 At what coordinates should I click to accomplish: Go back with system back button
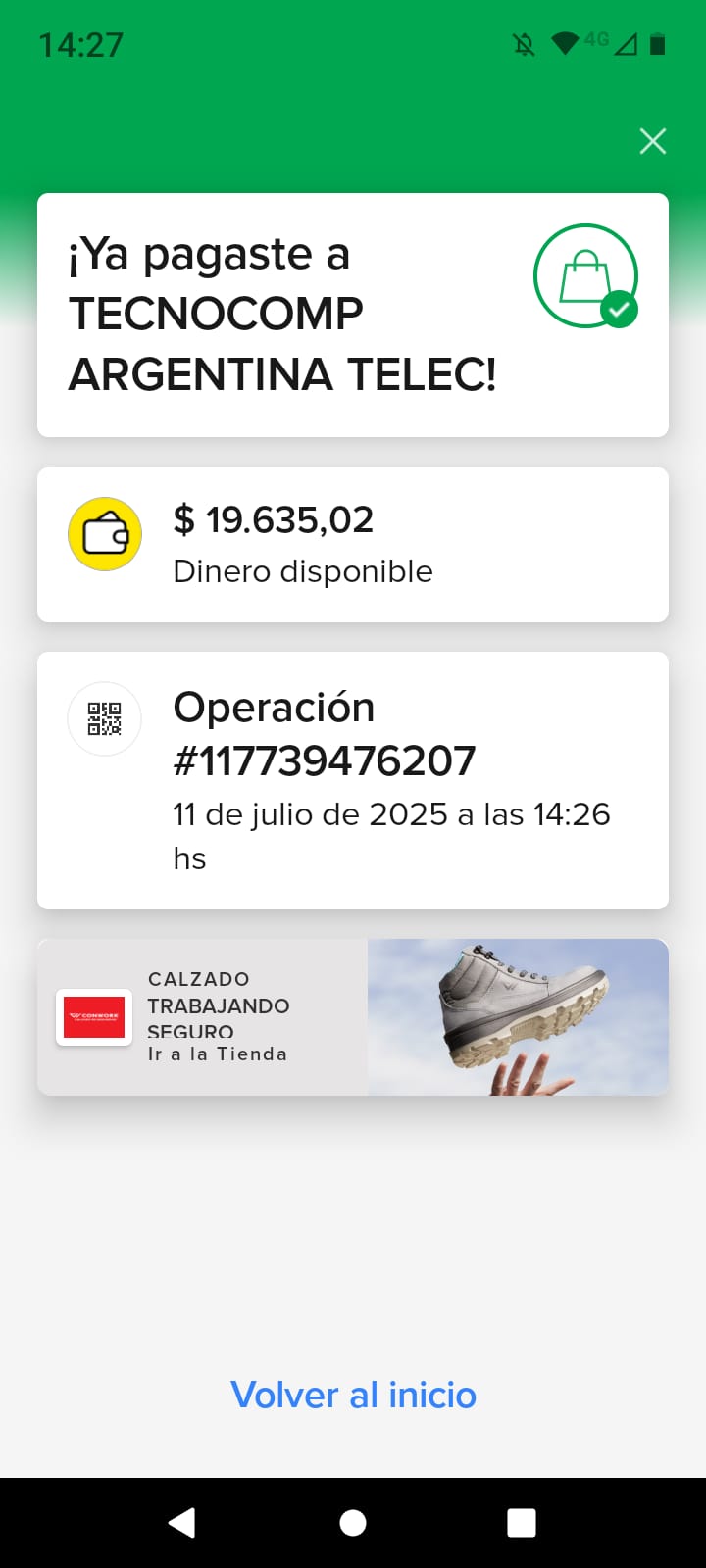[182, 1522]
